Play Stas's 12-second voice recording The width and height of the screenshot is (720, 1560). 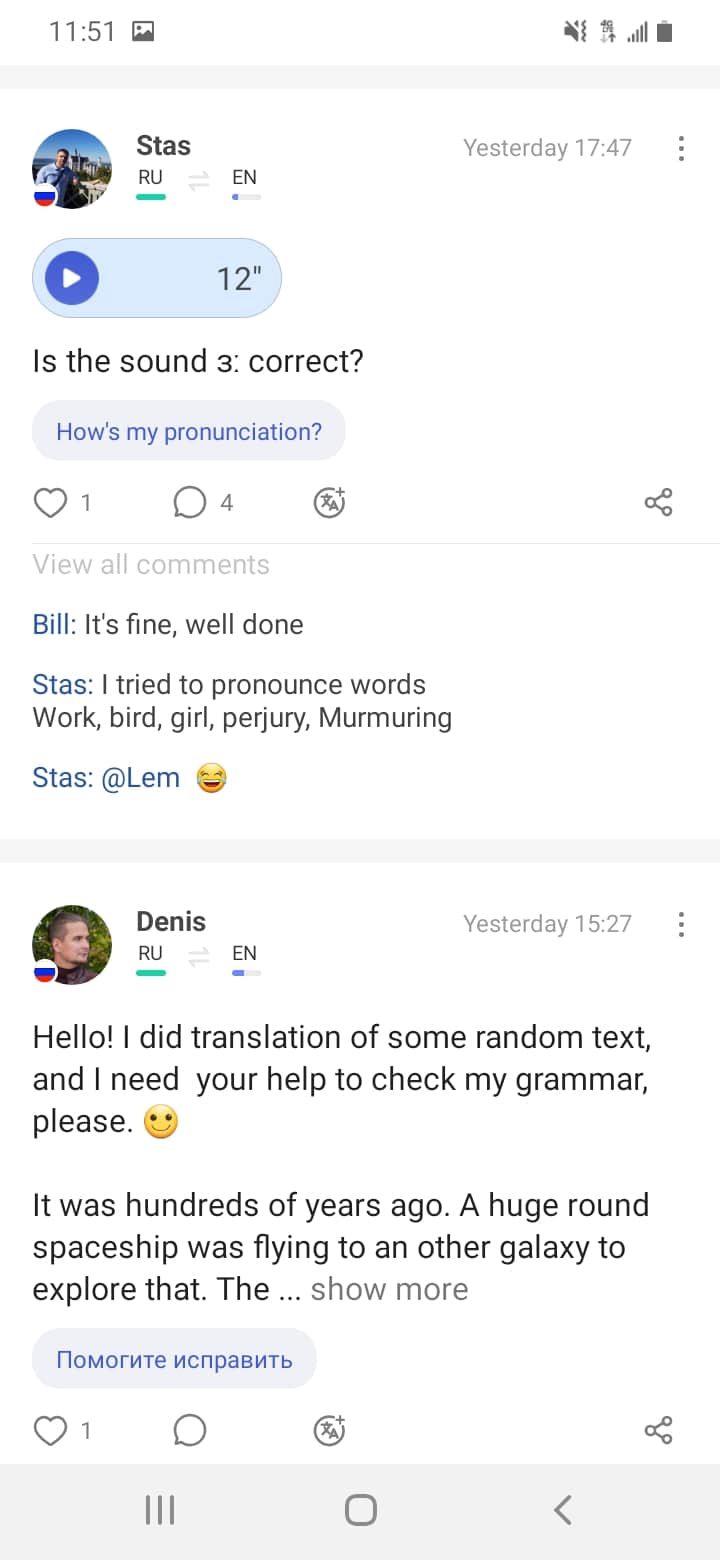click(72, 278)
